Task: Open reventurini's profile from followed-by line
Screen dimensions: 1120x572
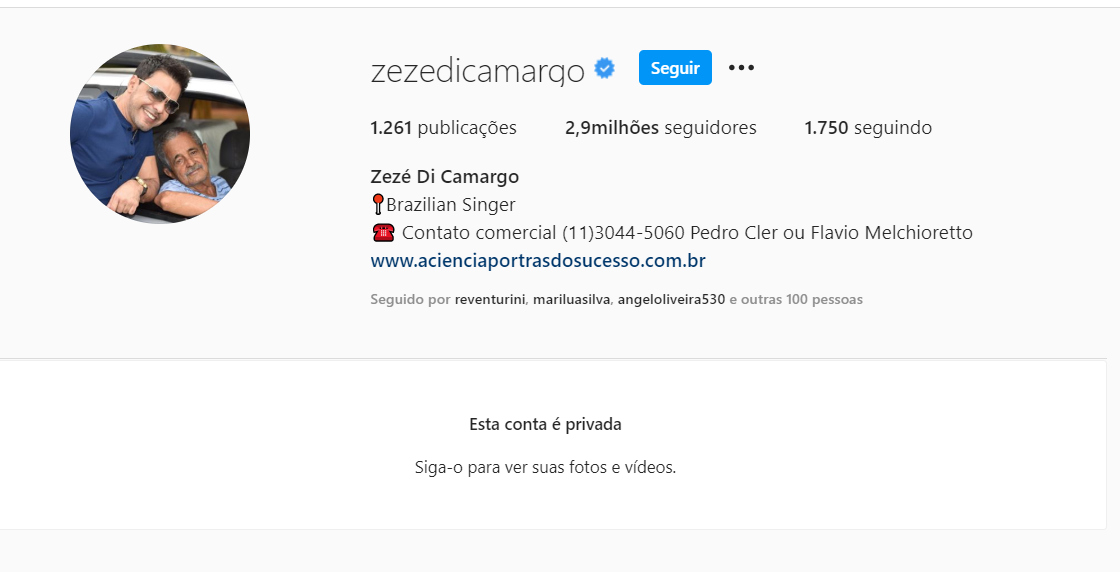Action: 490,299
